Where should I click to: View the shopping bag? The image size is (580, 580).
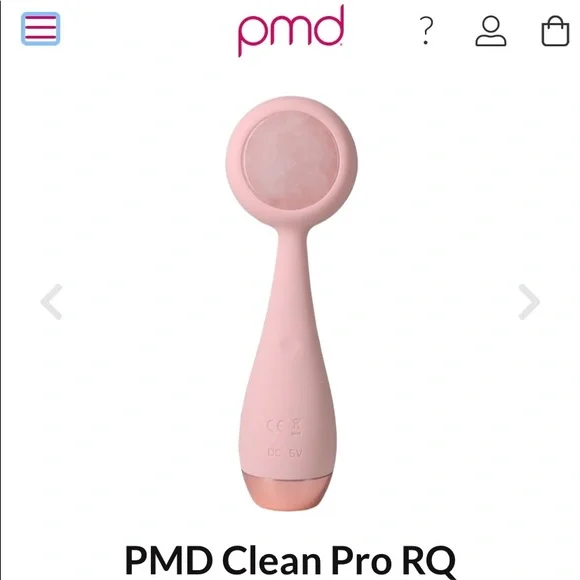coord(555,31)
